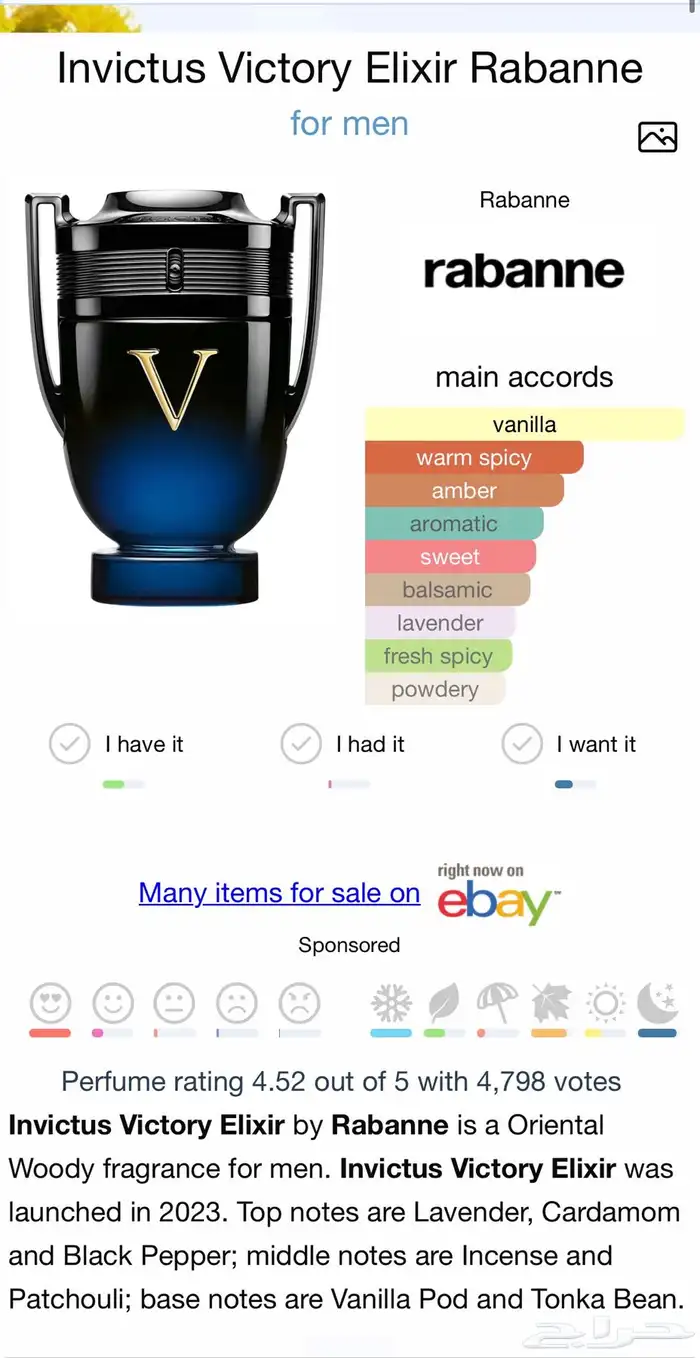Vote summer with the beach umbrella icon
This screenshot has height=1358, width=700.
497,1001
